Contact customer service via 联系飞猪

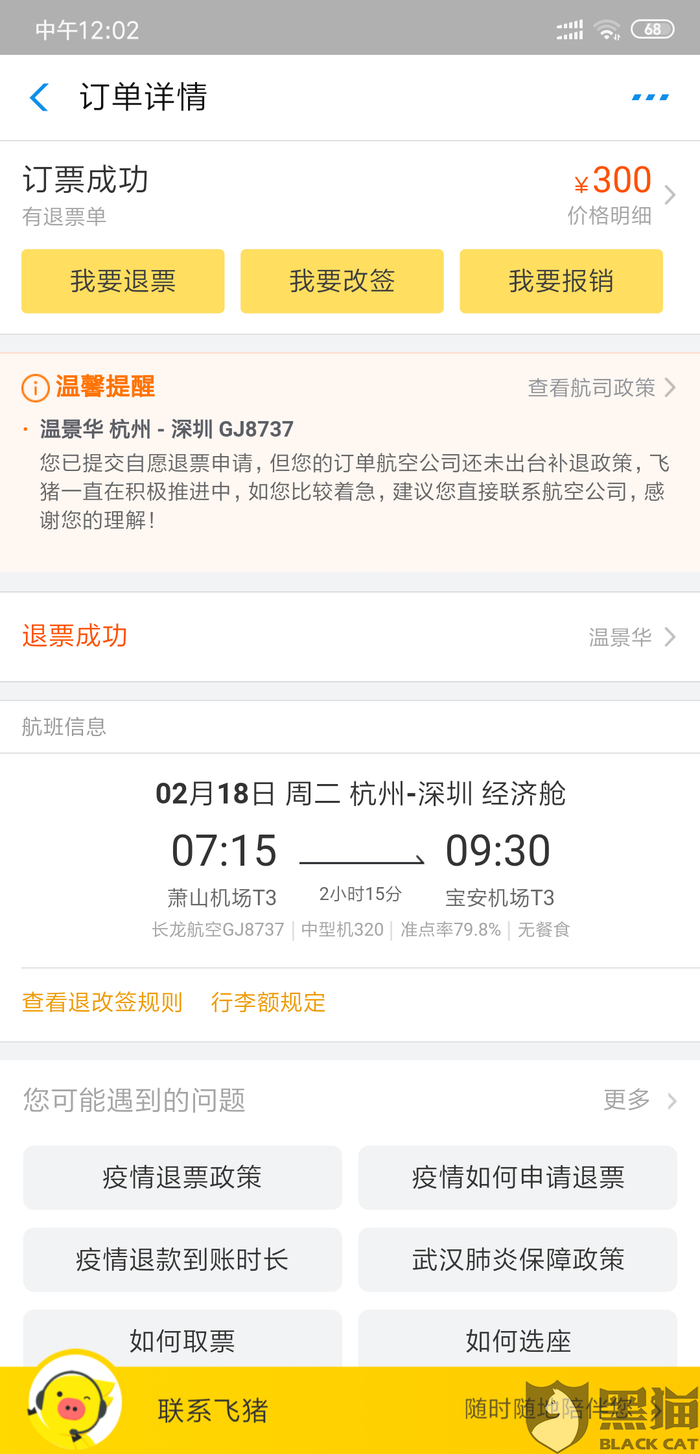[212, 1410]
